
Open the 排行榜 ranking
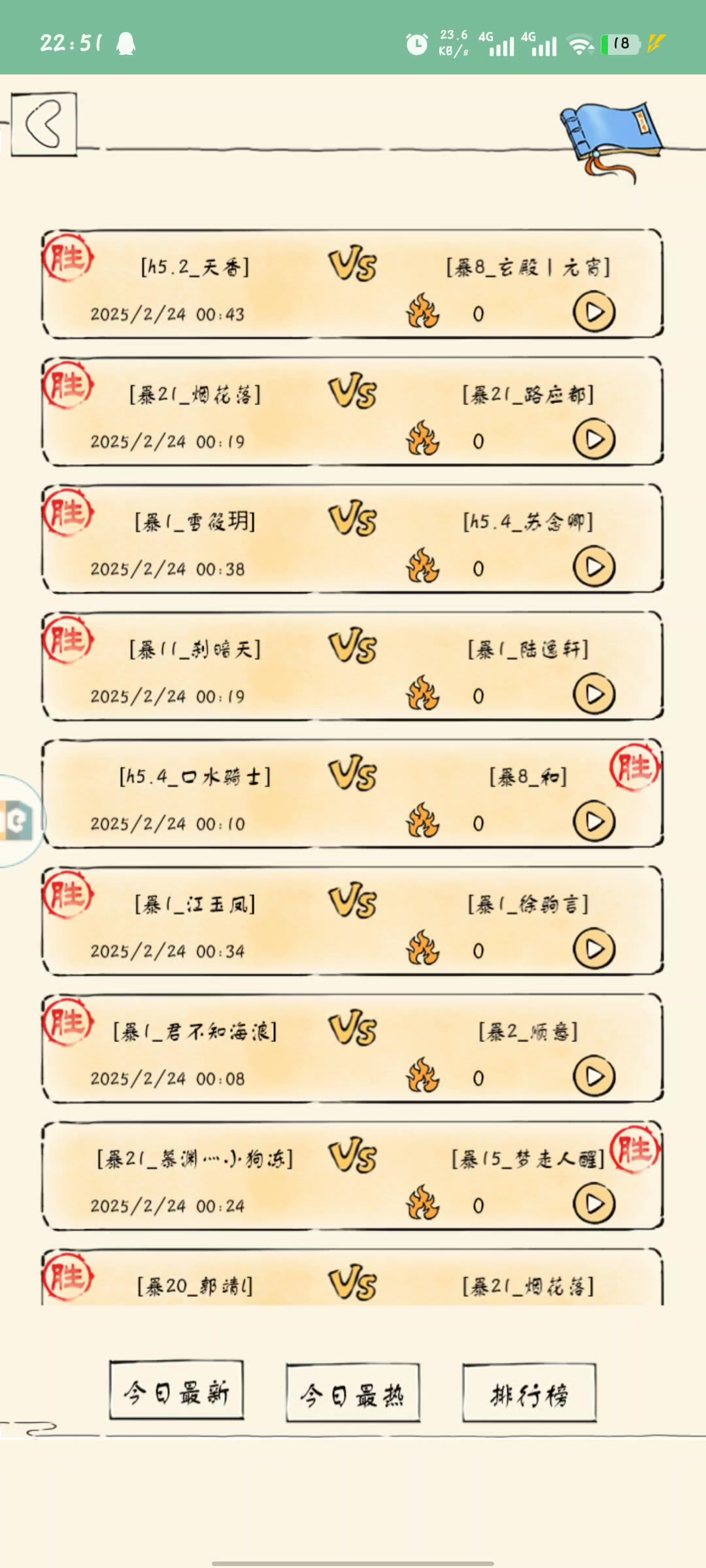tap(529, 1395)
